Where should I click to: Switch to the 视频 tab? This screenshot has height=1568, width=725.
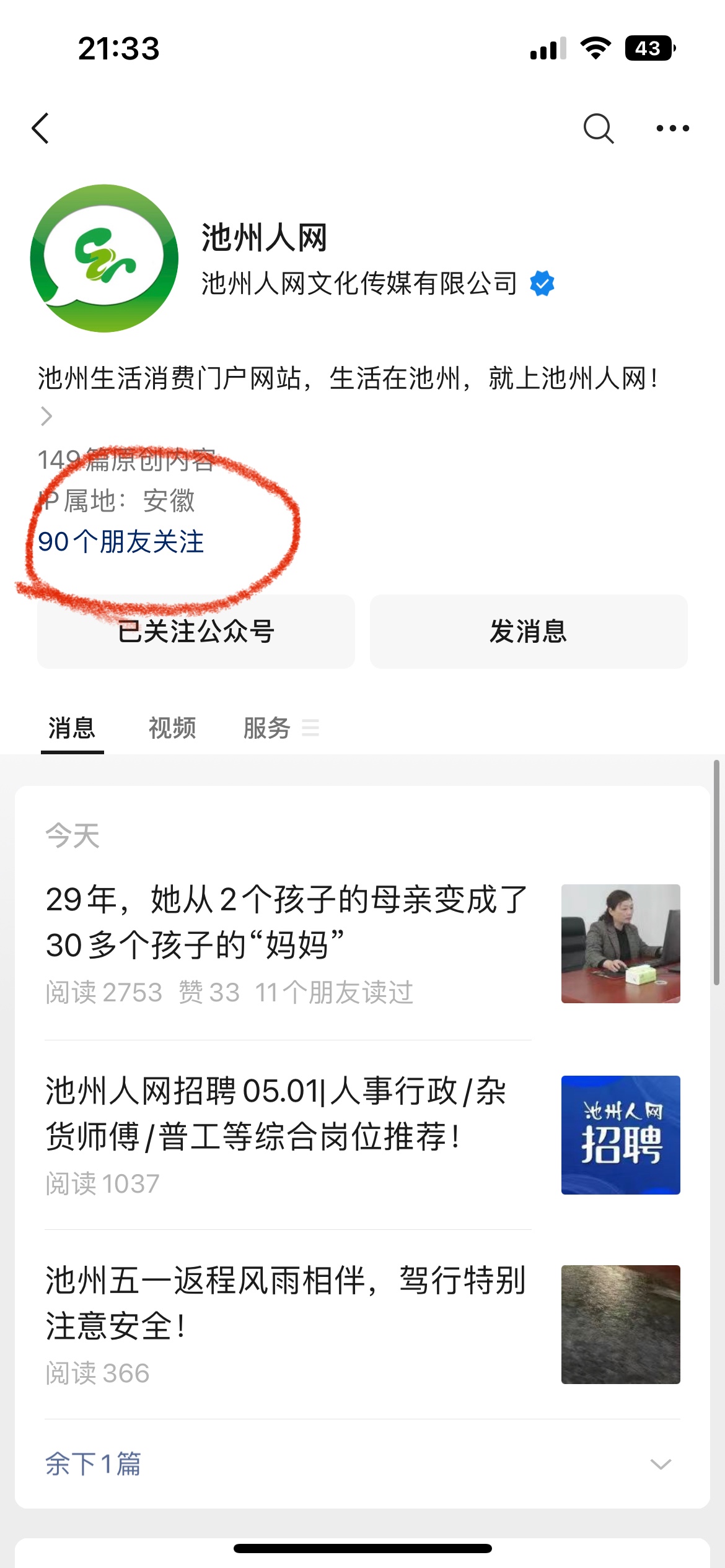172,728
